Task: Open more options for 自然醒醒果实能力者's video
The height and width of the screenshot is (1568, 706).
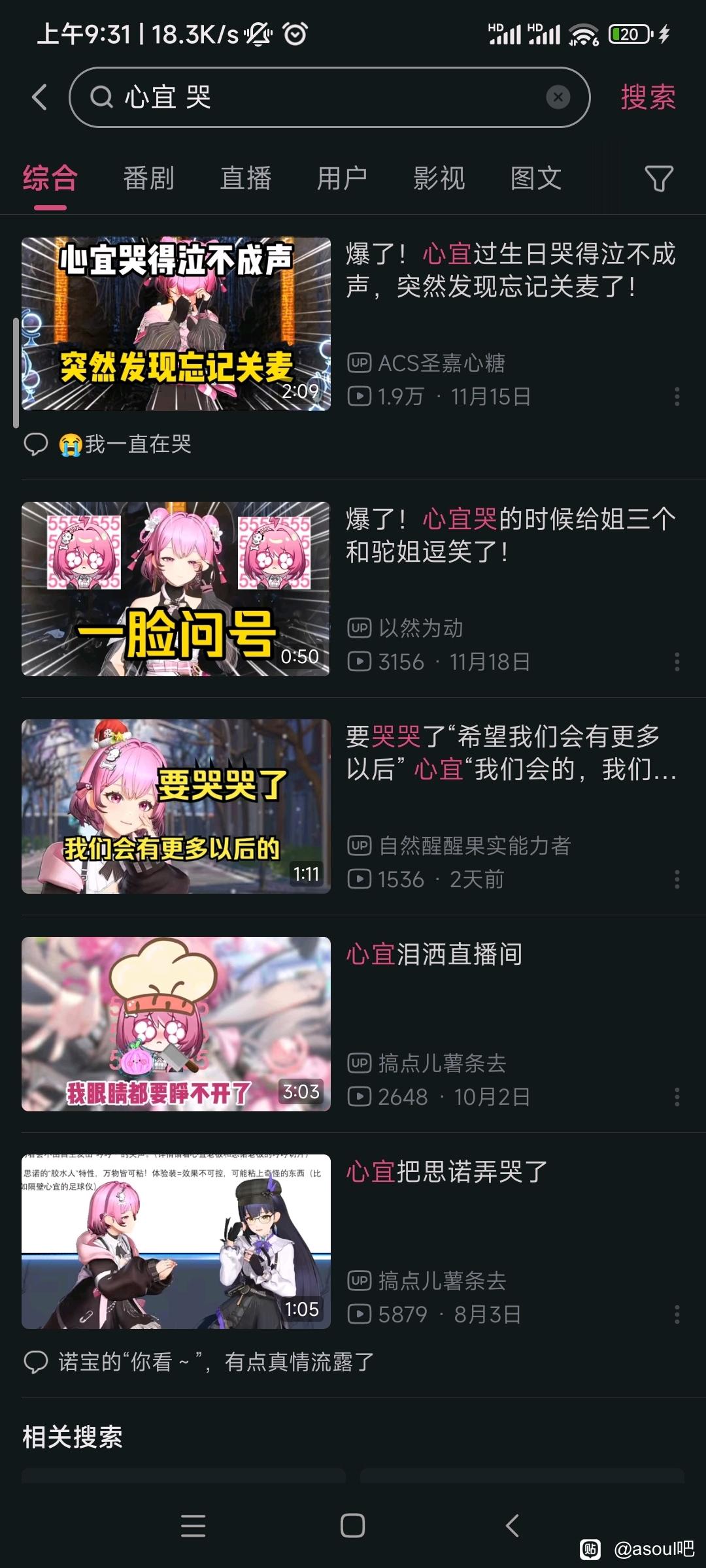Action: click(x=677, y=879)
